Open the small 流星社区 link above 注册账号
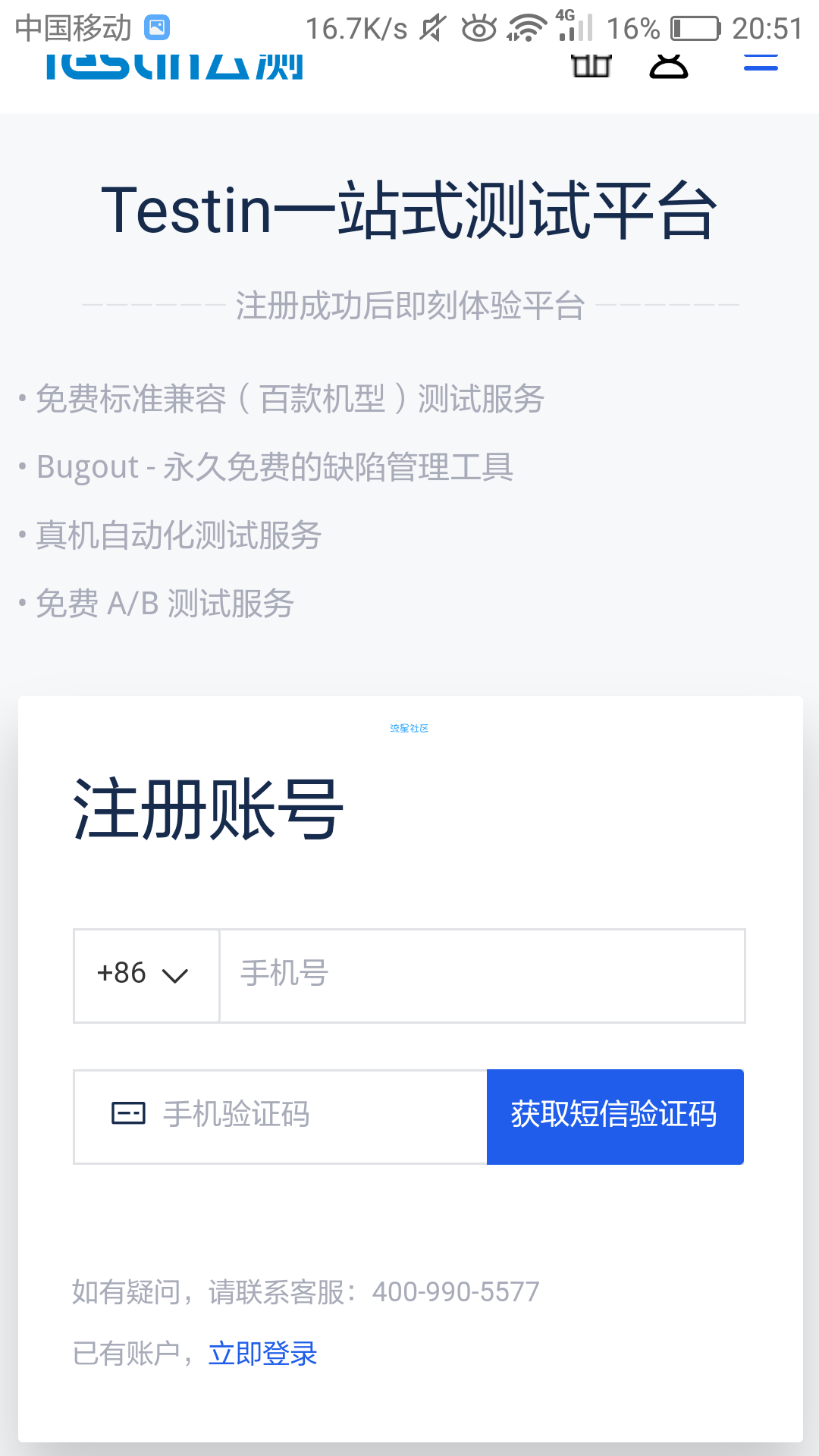The width and height of the screenshot is (819, 1456). tap(409, 728)
